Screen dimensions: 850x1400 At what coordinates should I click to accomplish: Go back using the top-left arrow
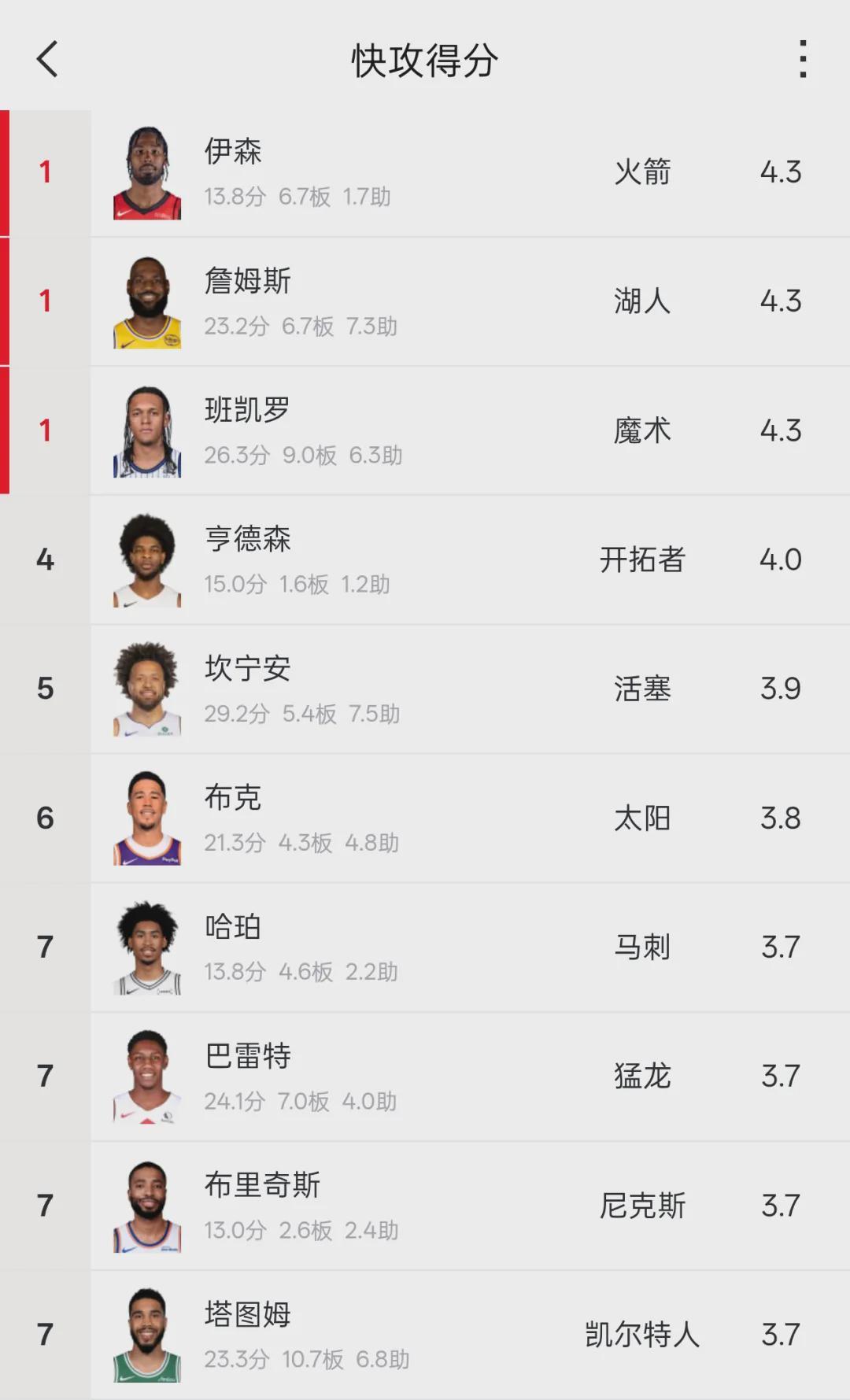[x=47, y=60]
